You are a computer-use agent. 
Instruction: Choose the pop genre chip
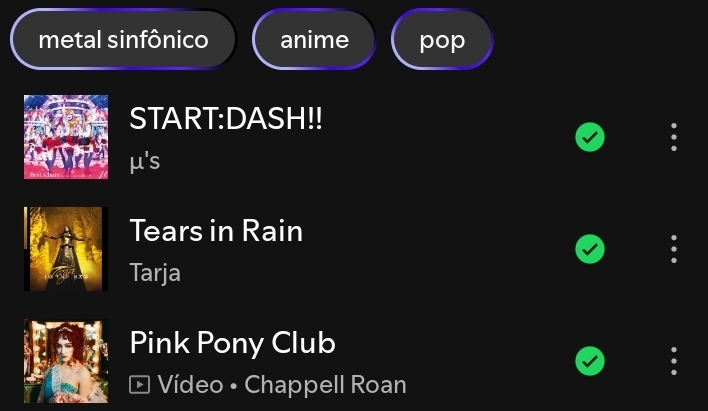[x=442, y=40]
